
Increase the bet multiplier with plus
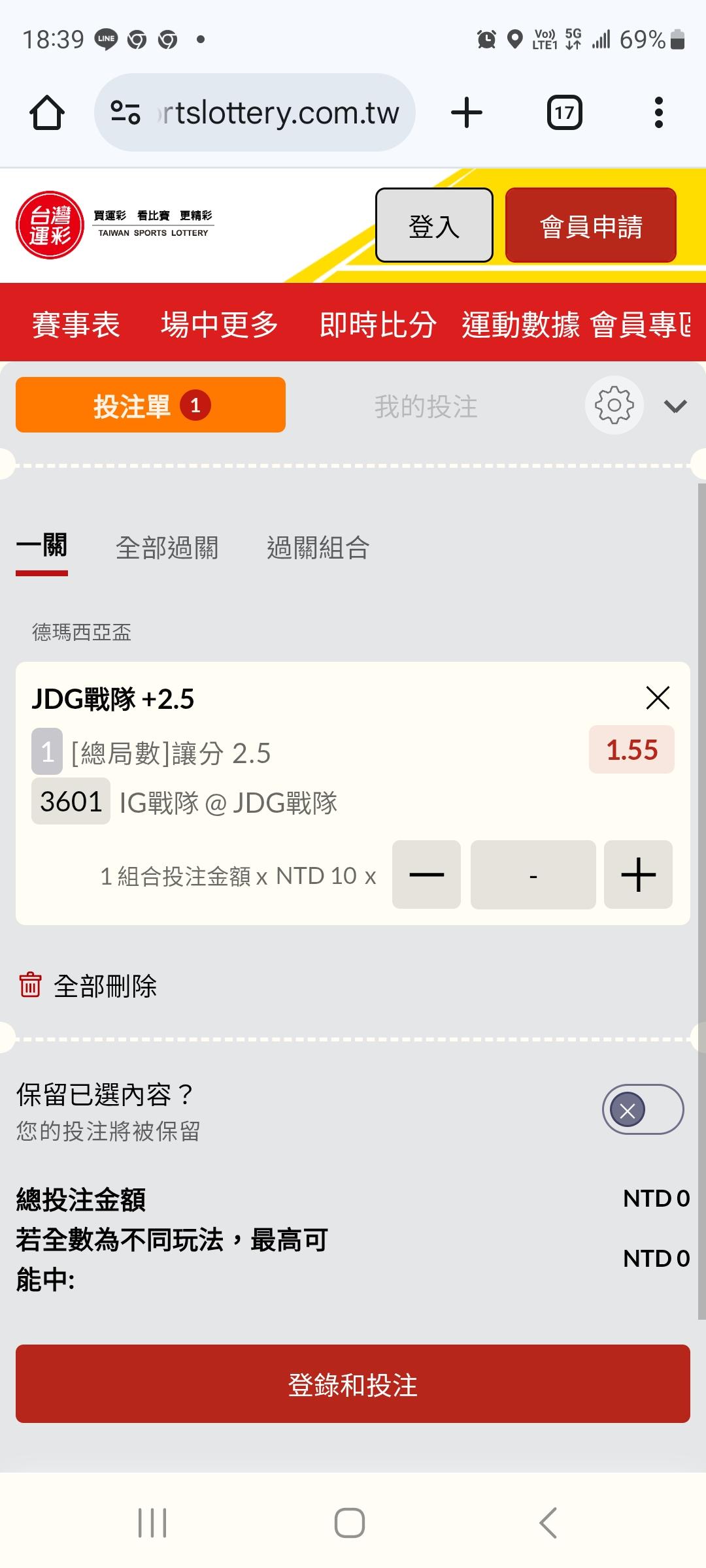point(638,875)
